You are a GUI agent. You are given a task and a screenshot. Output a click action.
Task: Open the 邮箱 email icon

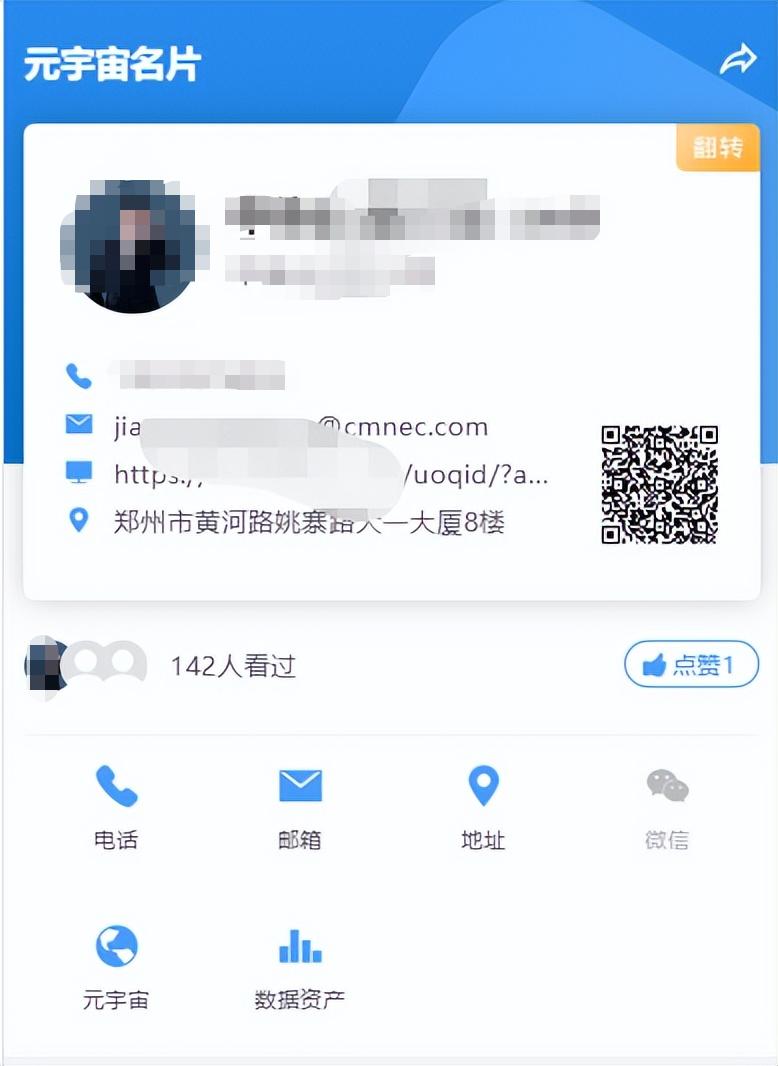[x=300, y=788]
